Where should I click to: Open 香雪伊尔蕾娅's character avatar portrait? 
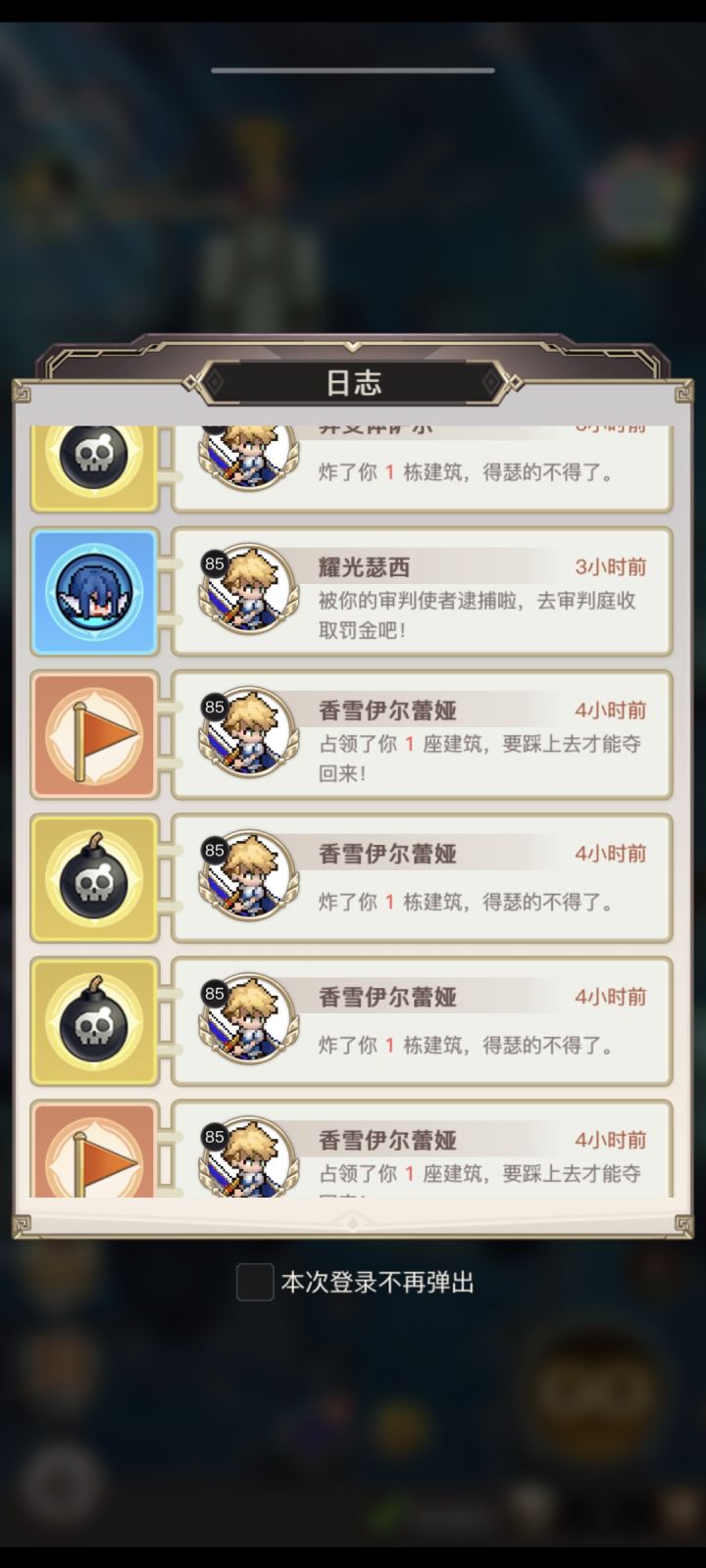point(248,734)
